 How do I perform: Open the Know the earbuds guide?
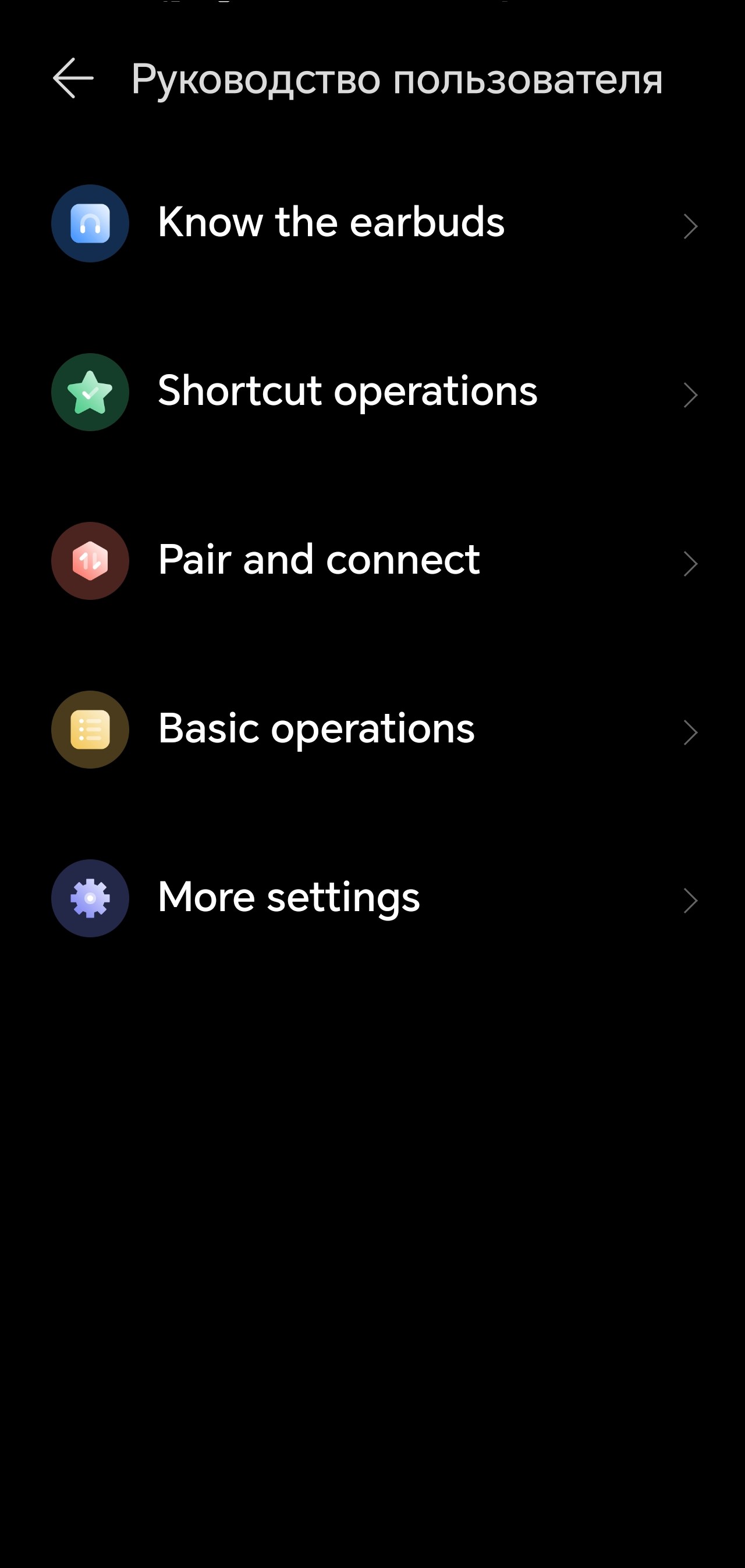[x=331, y=223]
